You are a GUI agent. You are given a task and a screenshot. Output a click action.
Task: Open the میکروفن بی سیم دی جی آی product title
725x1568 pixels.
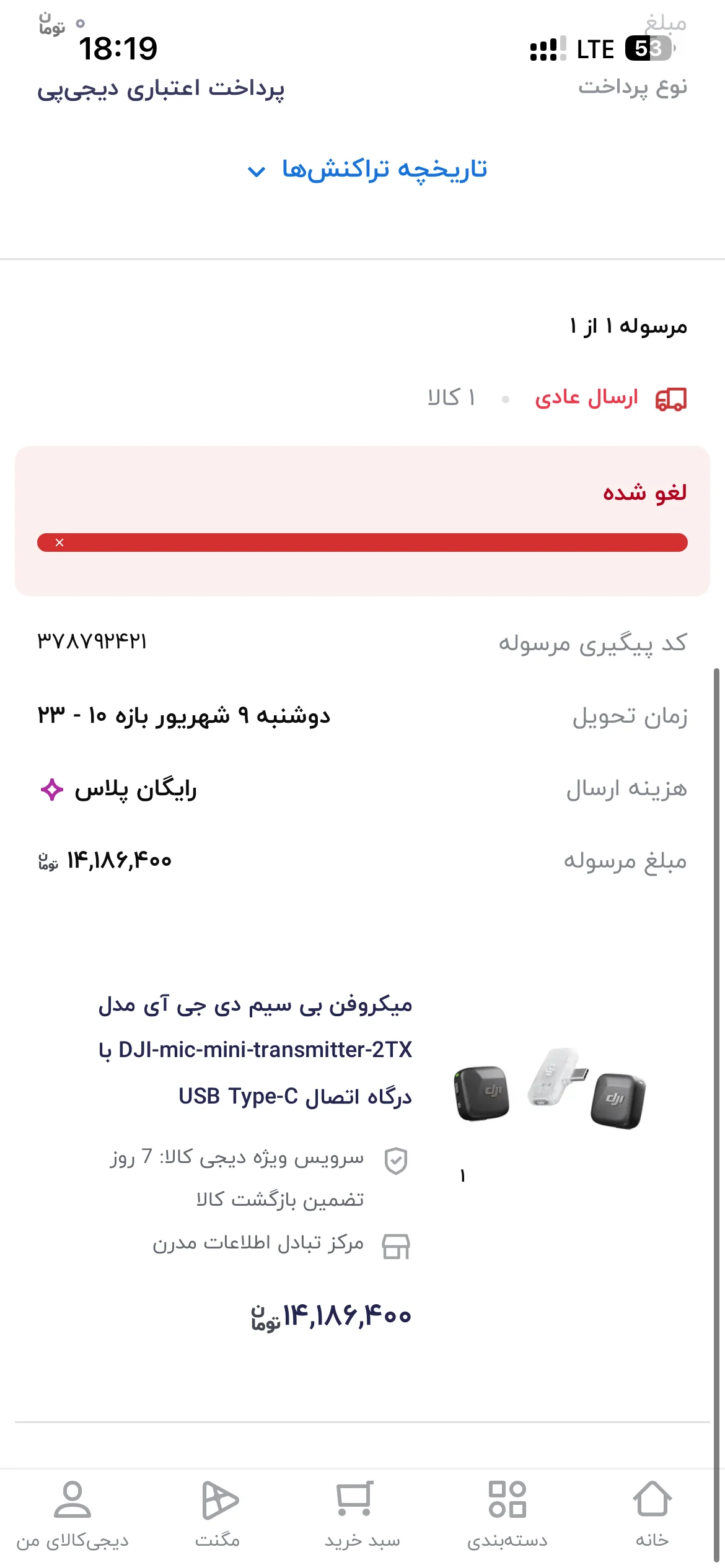pos(255,1050)
